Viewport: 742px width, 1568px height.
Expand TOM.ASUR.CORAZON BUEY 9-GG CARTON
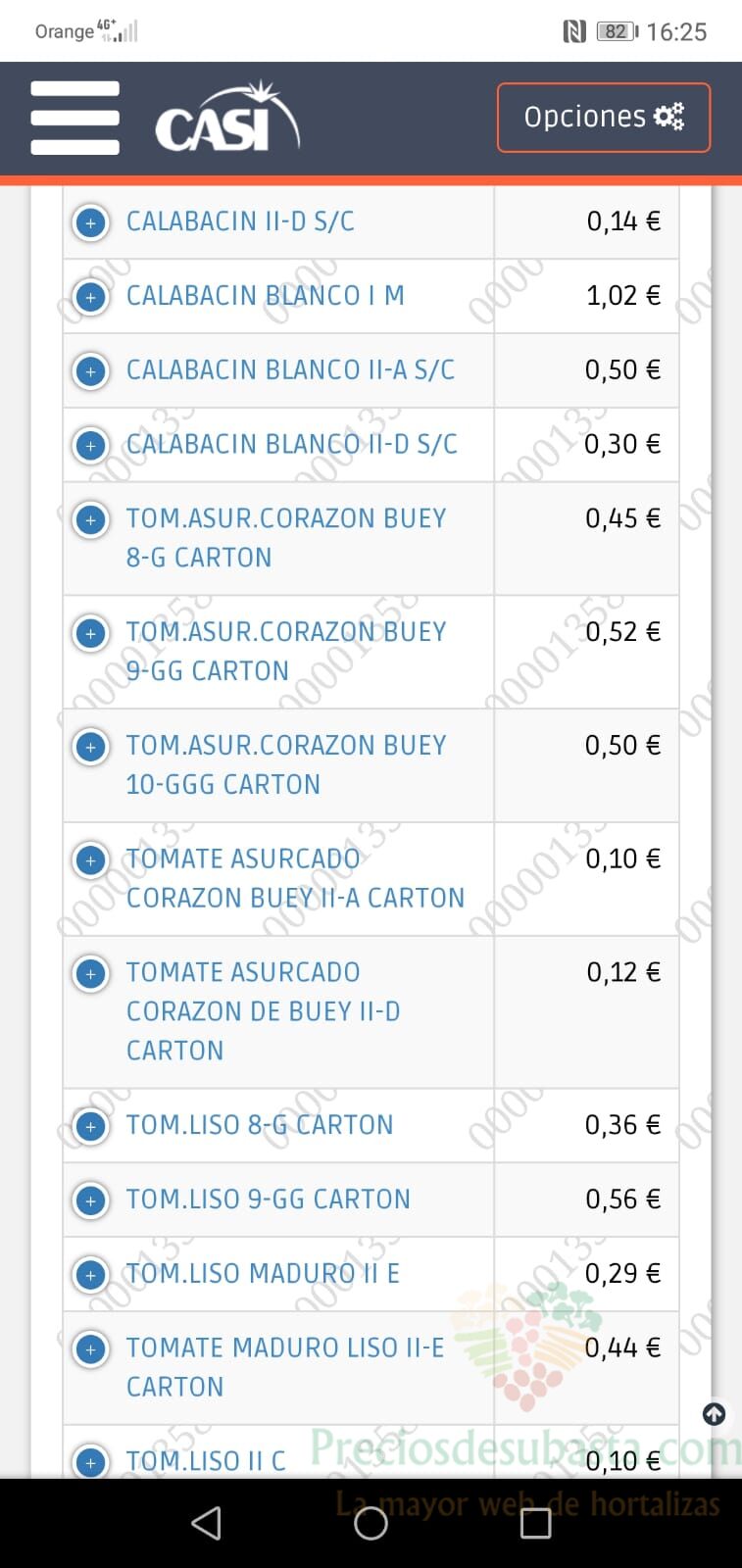(x=91, y=633)
